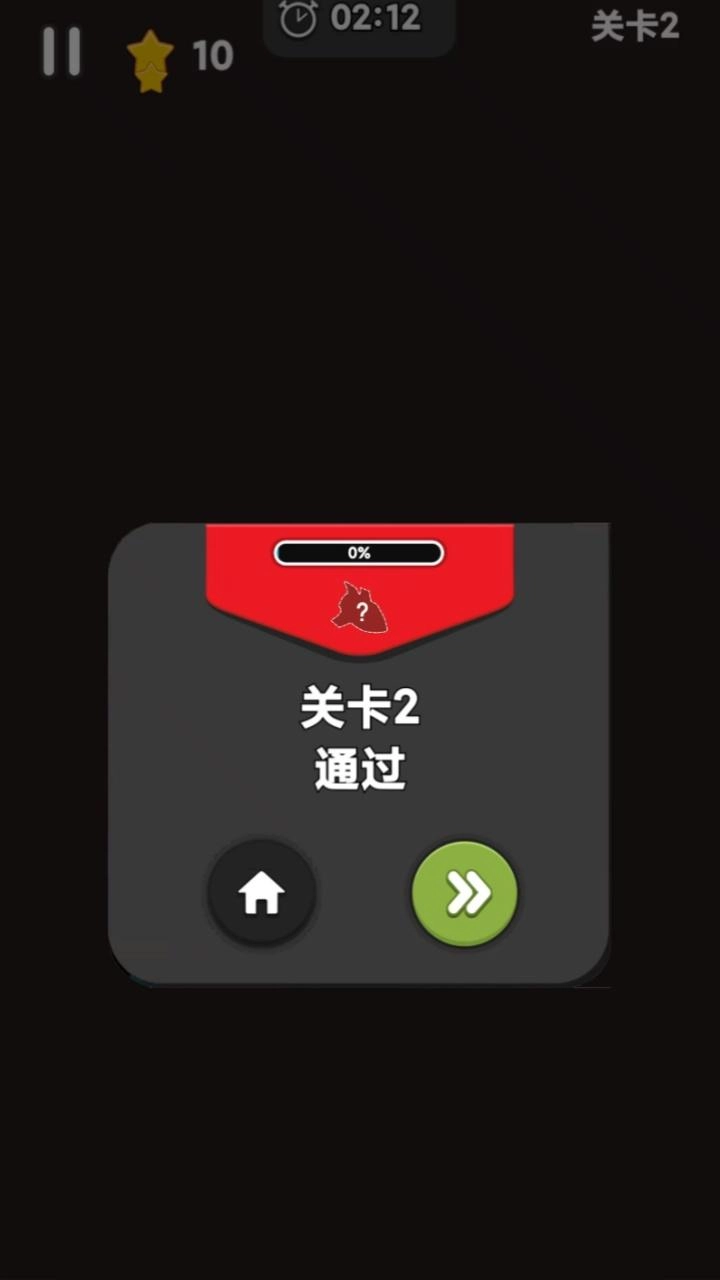Select the 关卡2 title on the card
Image resolution: width=720 pixels, height=1280 pixels.
tap(359, 706)
